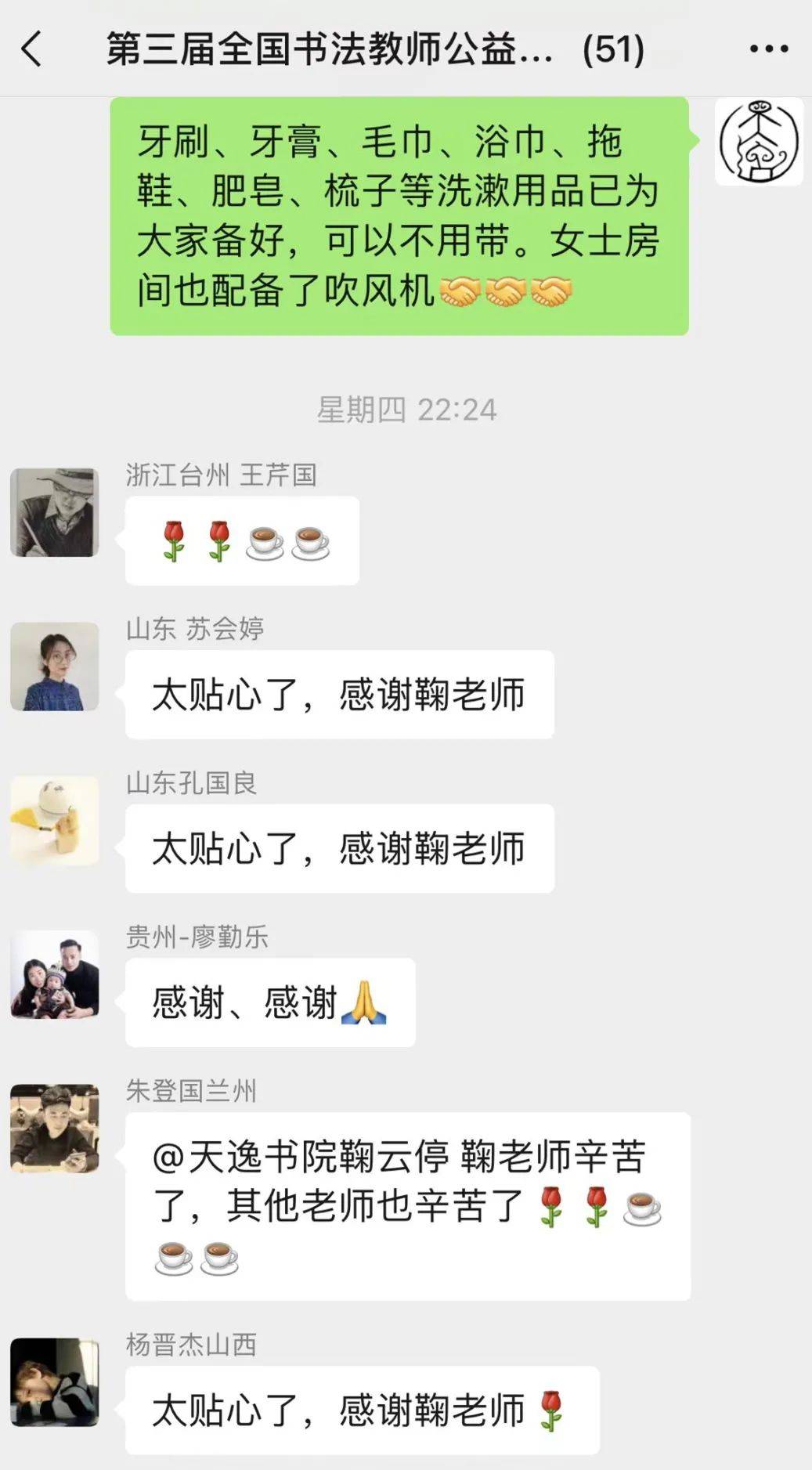812x1470 pixels.
Task: Tap the profile avatar of 杨晋杰山西
Action: coord(54,1382)
